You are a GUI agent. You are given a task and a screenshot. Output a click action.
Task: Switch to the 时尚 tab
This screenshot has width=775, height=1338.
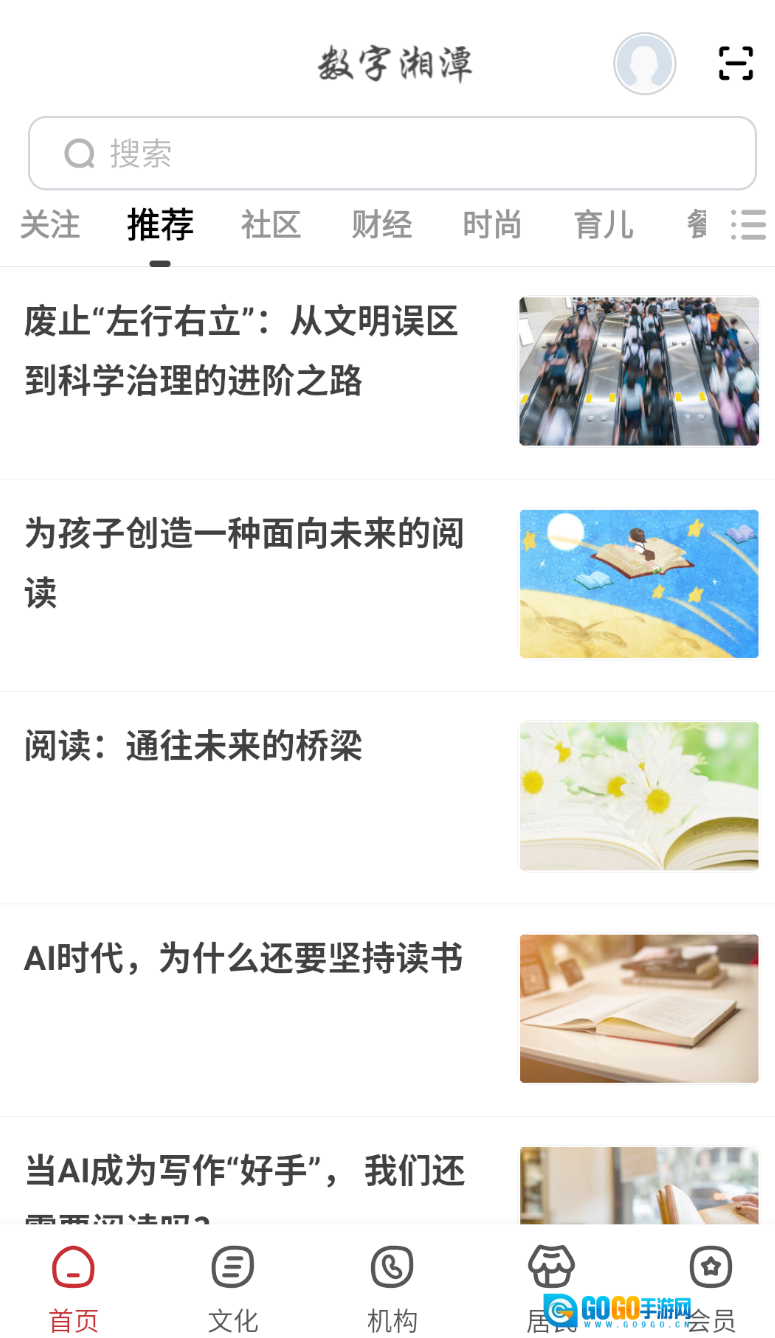[x=492, y=225]
